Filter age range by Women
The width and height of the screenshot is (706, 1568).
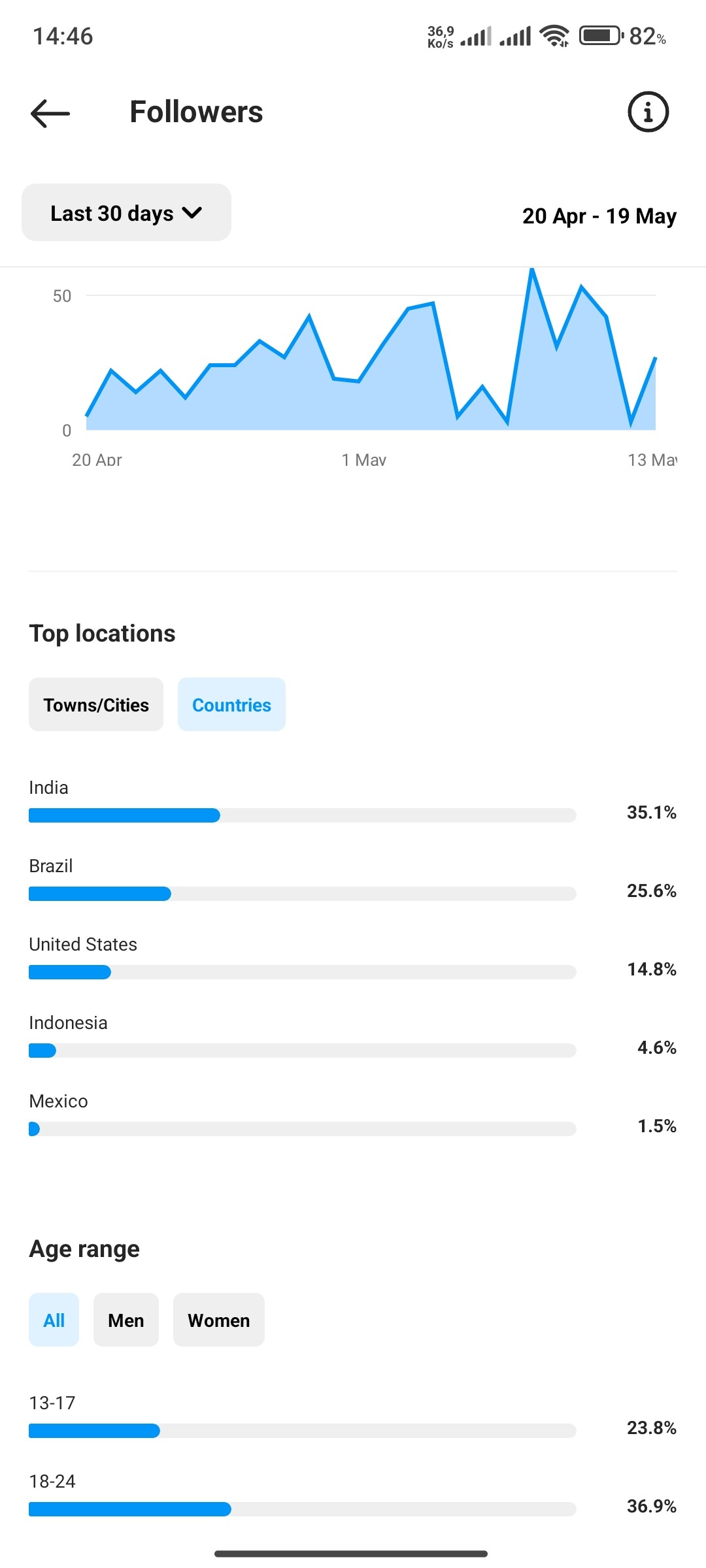pyautogui.click(x=219, y=1320)
